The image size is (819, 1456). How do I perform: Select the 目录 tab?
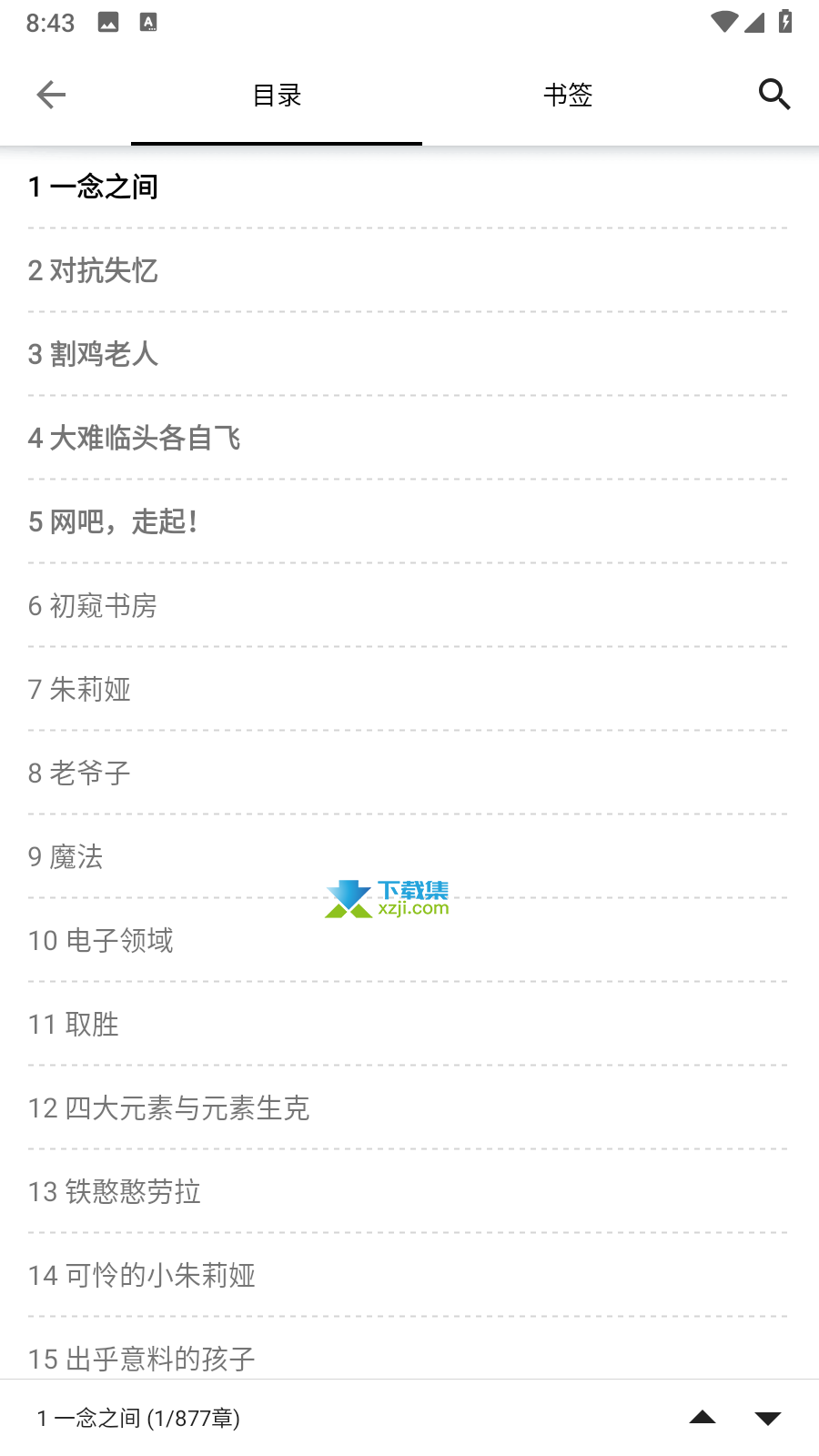[x=277, y=95]
